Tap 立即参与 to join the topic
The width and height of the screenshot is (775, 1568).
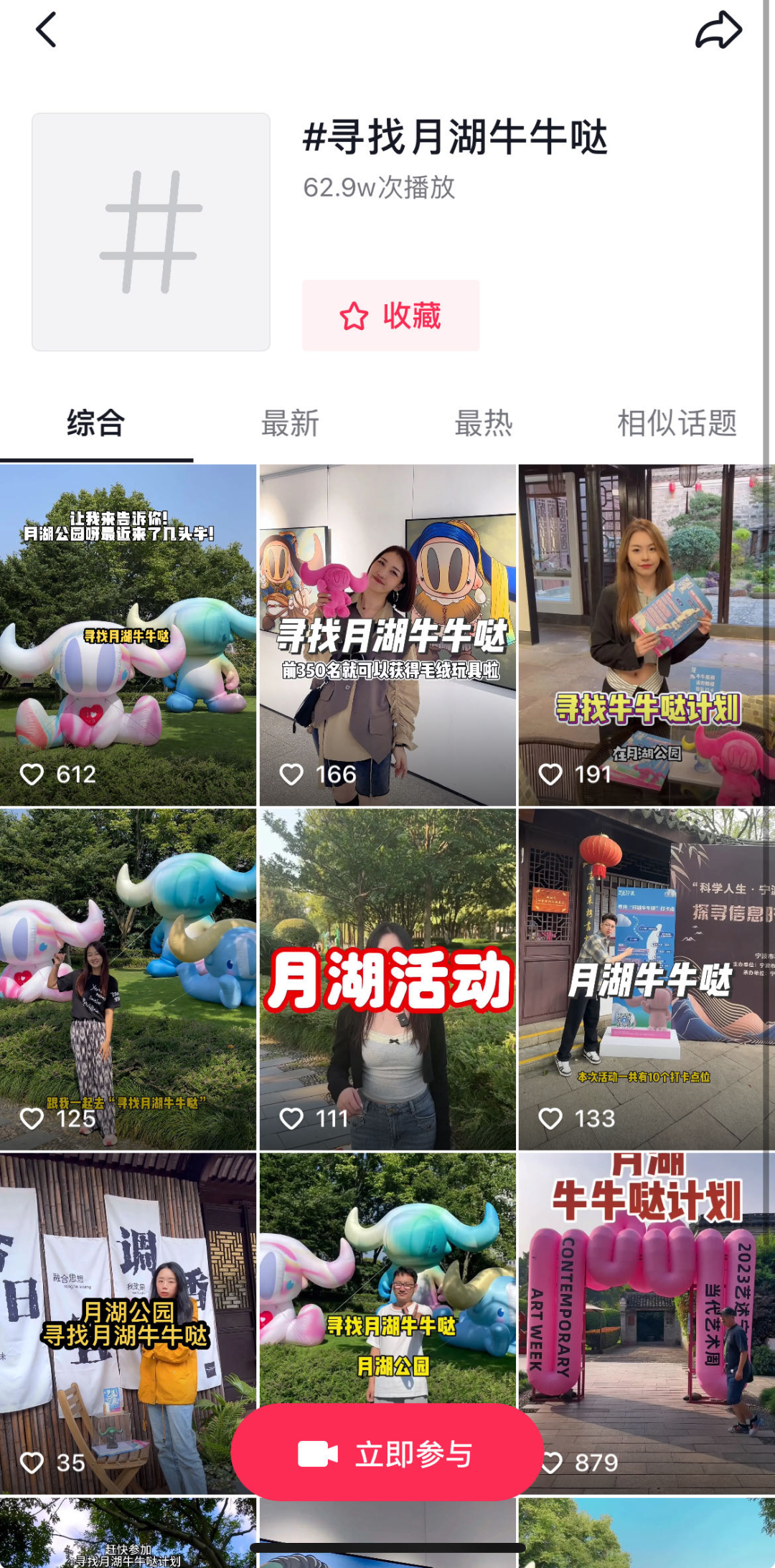pos(387,1454)
